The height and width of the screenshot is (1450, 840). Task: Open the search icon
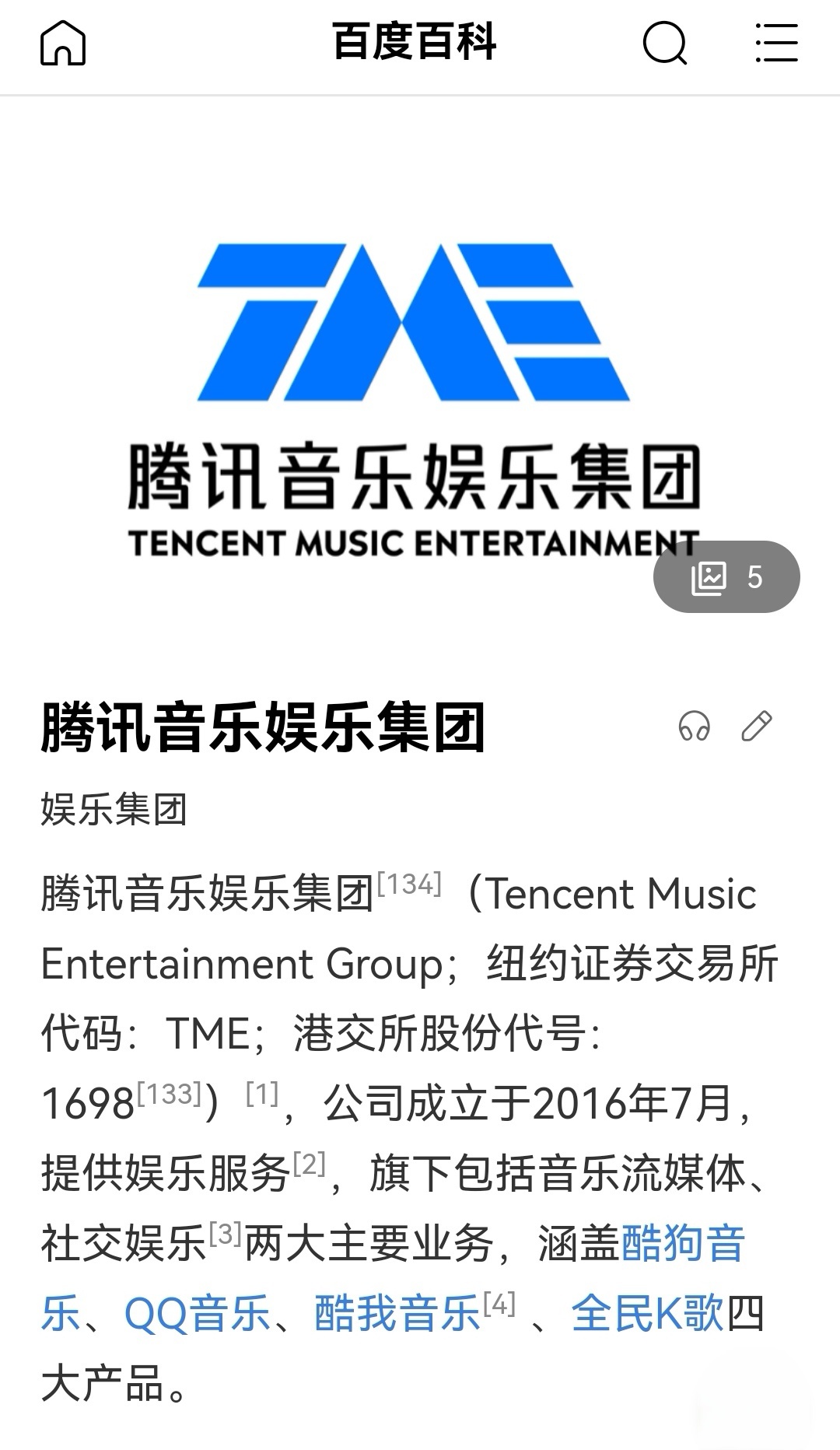pyautogui.click(x=665, y=44)
